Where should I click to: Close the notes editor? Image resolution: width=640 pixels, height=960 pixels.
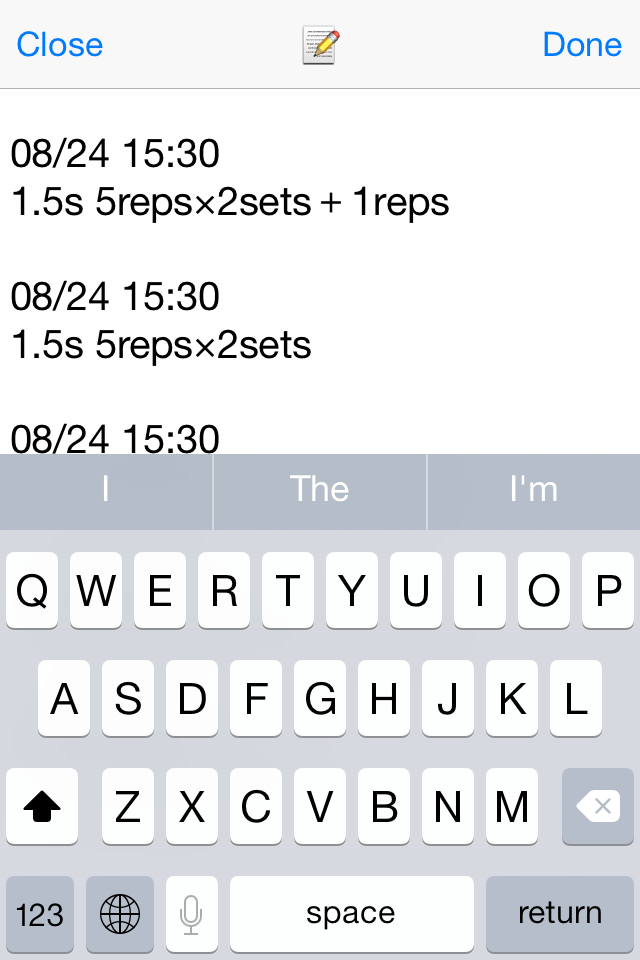60,45
